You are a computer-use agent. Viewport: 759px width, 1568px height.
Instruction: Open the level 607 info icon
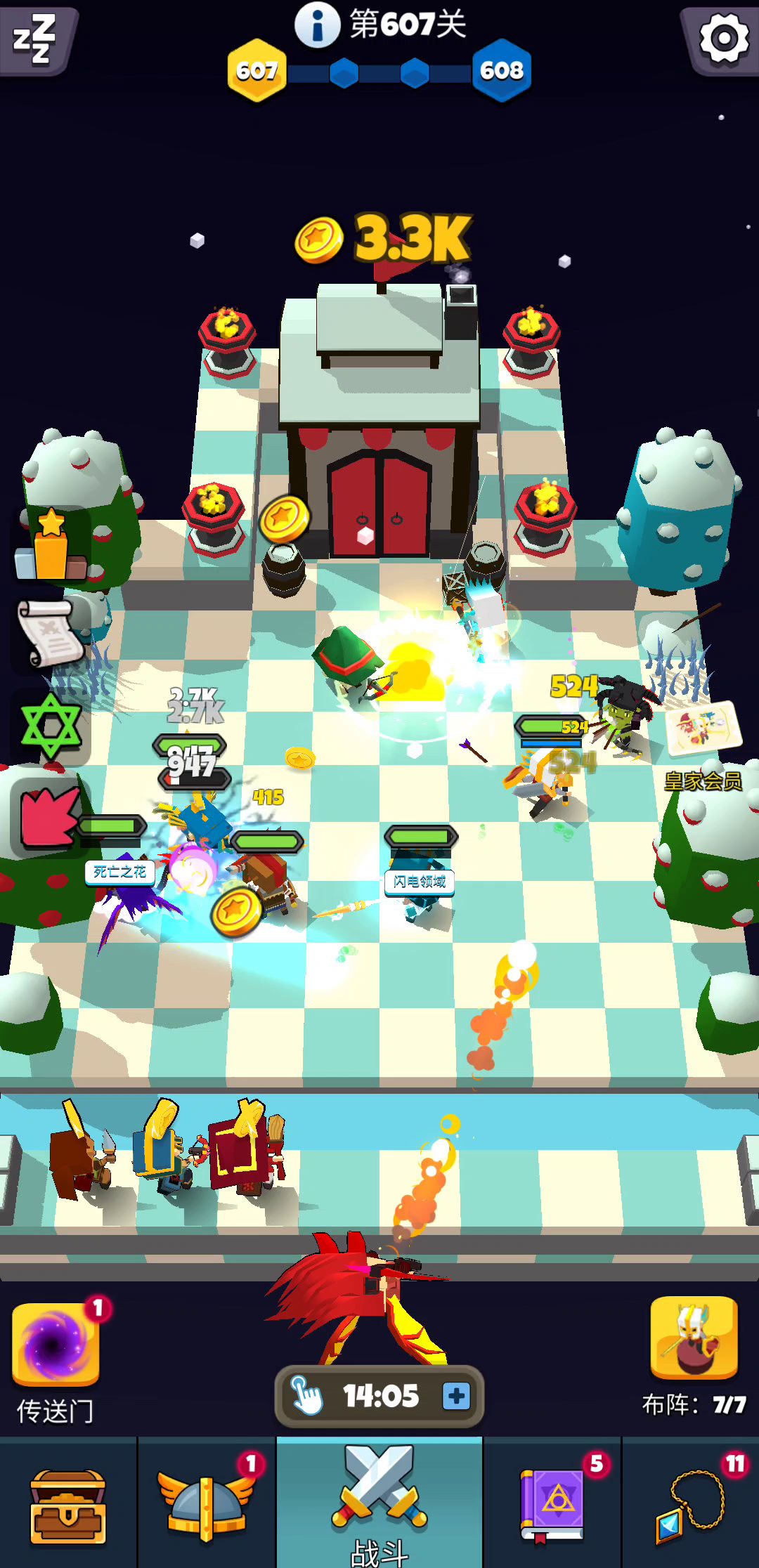(x=317, y=25)
